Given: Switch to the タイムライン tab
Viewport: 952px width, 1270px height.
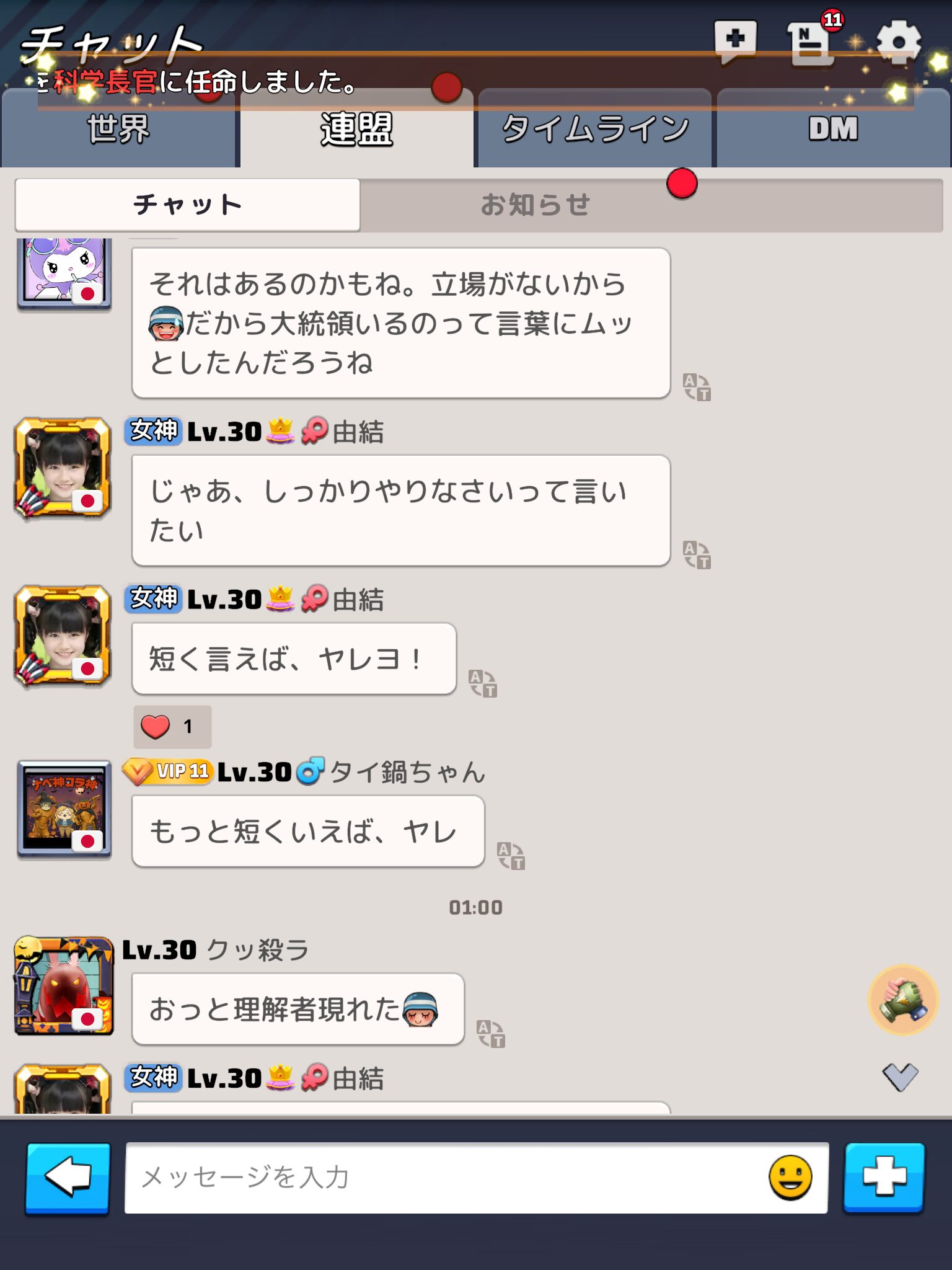Looking at the screenshot, I should click(x=595, y=130).
